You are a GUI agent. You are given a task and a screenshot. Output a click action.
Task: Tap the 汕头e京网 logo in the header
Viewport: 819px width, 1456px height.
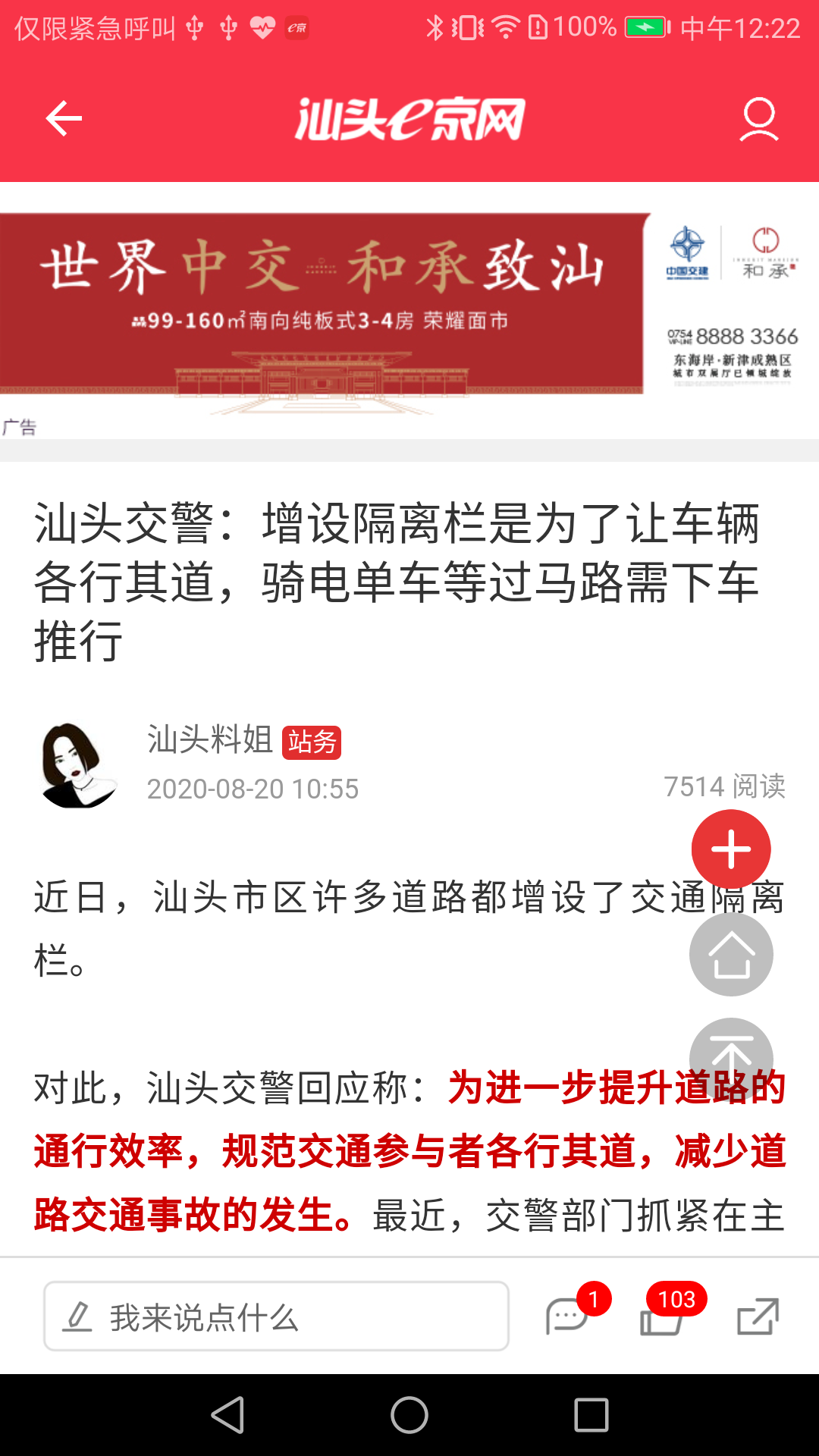(409, 119)
